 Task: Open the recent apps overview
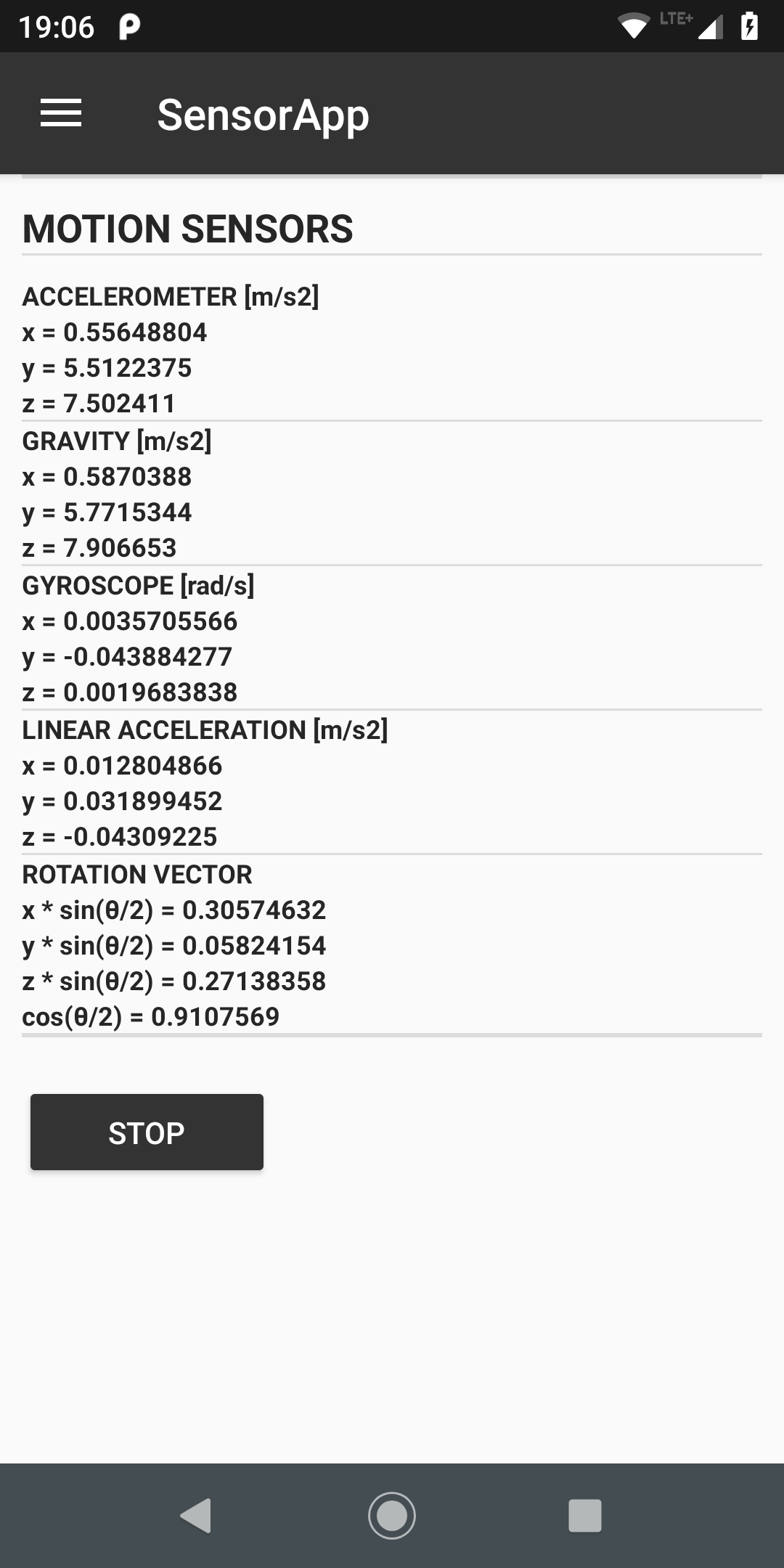coord(585,1515)
